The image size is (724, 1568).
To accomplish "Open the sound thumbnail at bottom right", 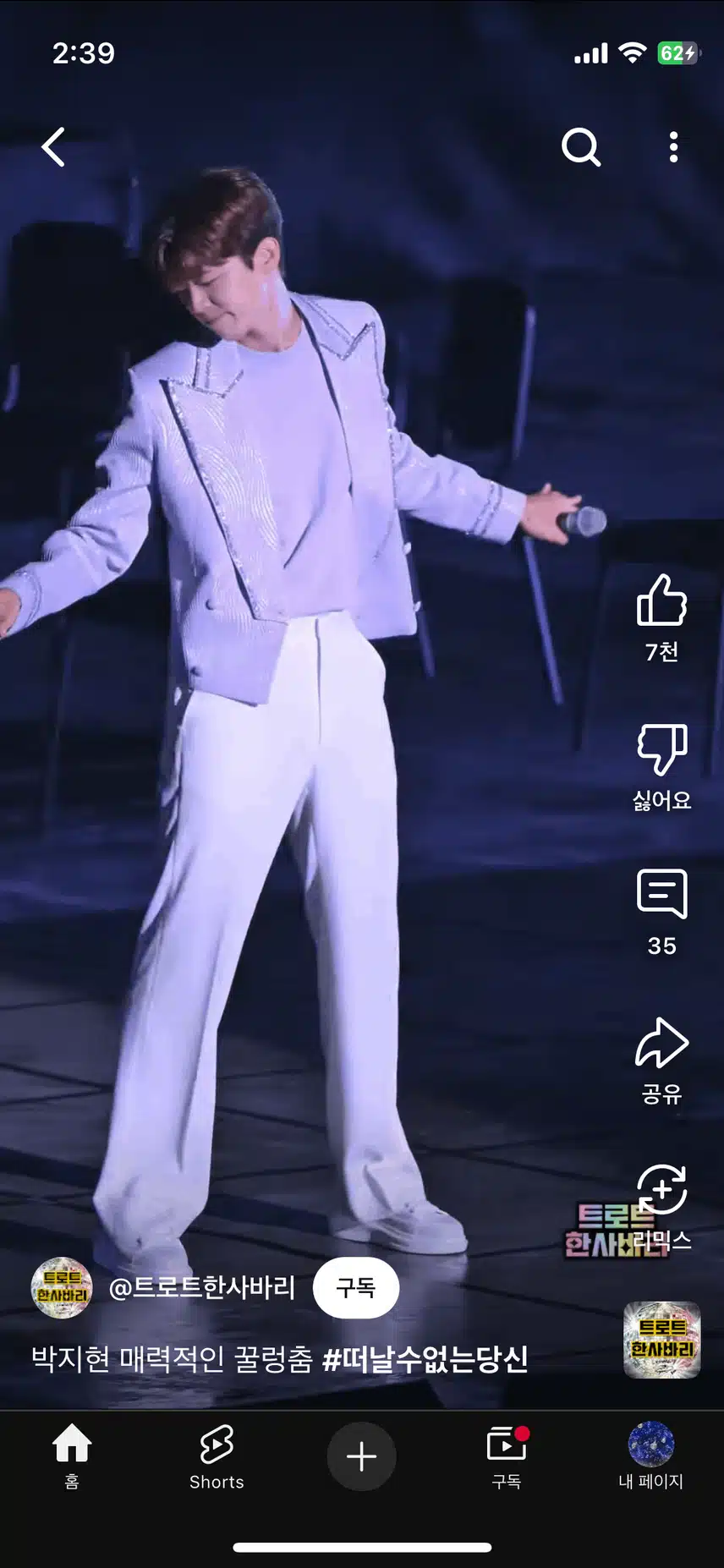I will (661, 1340).
